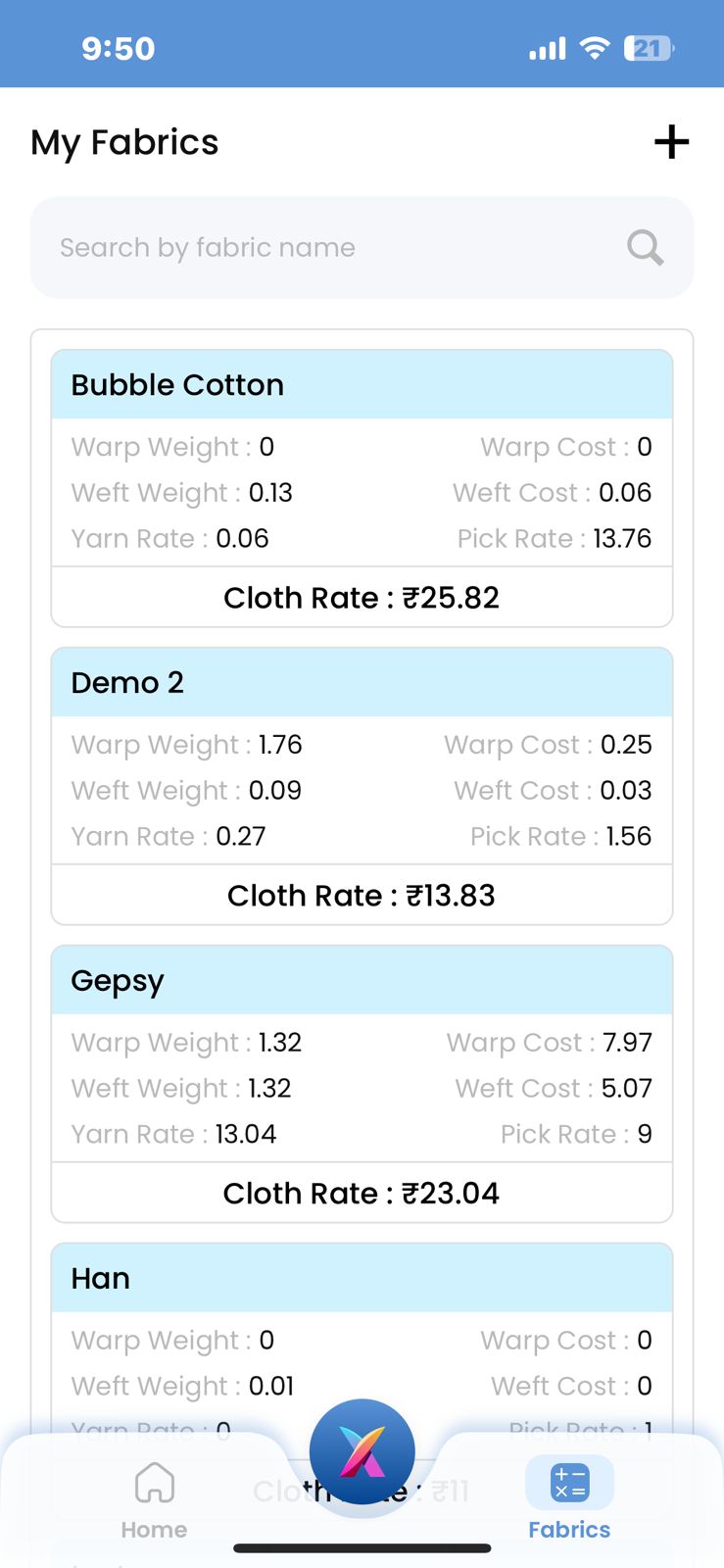Tap the time display in status bar
The width and height of the screenshot is (724, 1568).
click(119, 47)
